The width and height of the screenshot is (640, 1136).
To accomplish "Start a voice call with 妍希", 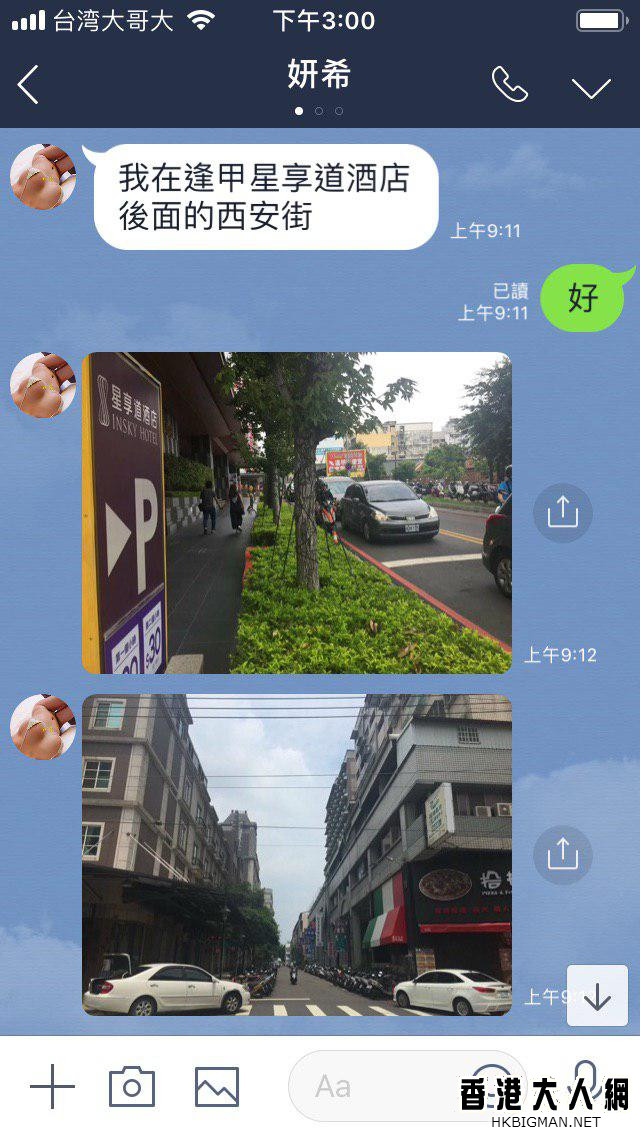I will click(509, 86).
